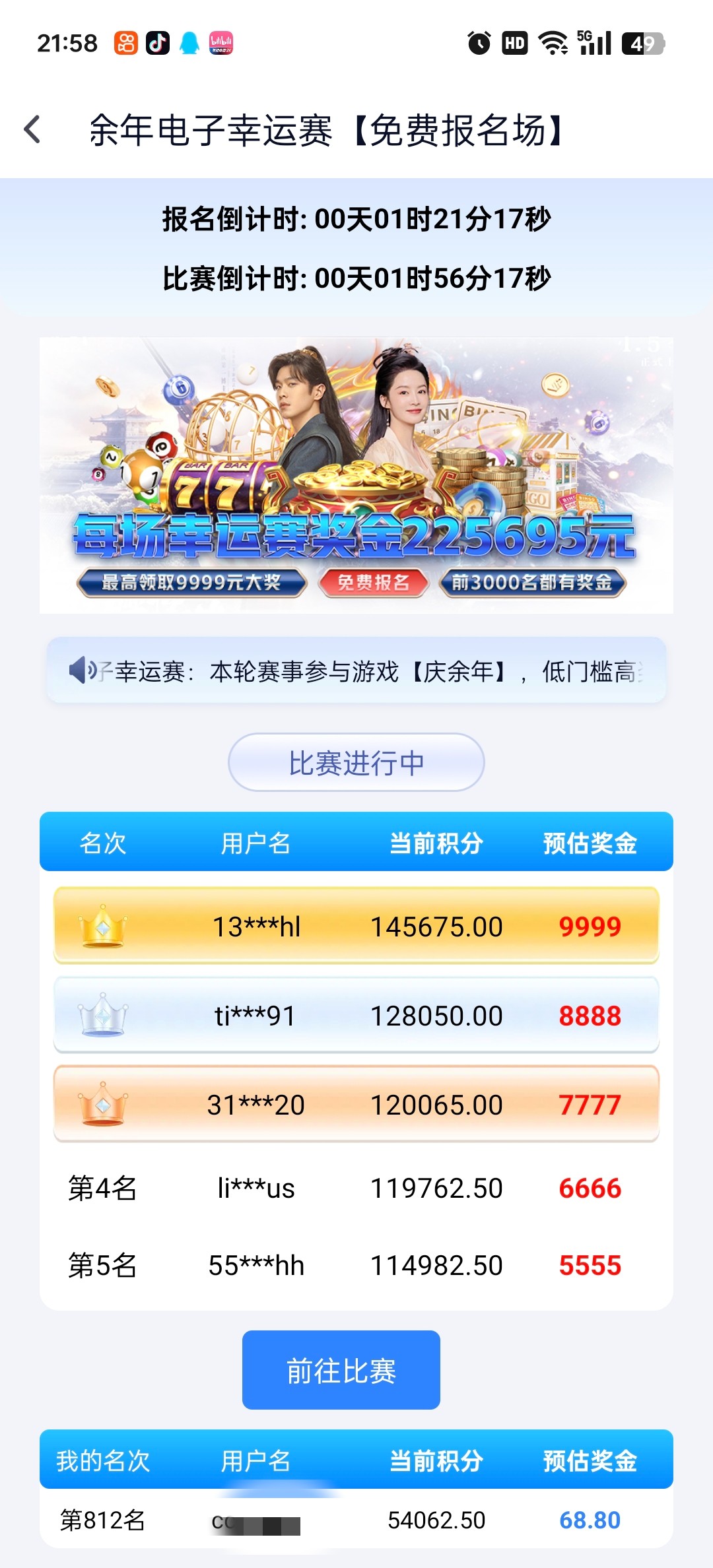Tap the 前往比赛 button

[x=341, y=1370]
